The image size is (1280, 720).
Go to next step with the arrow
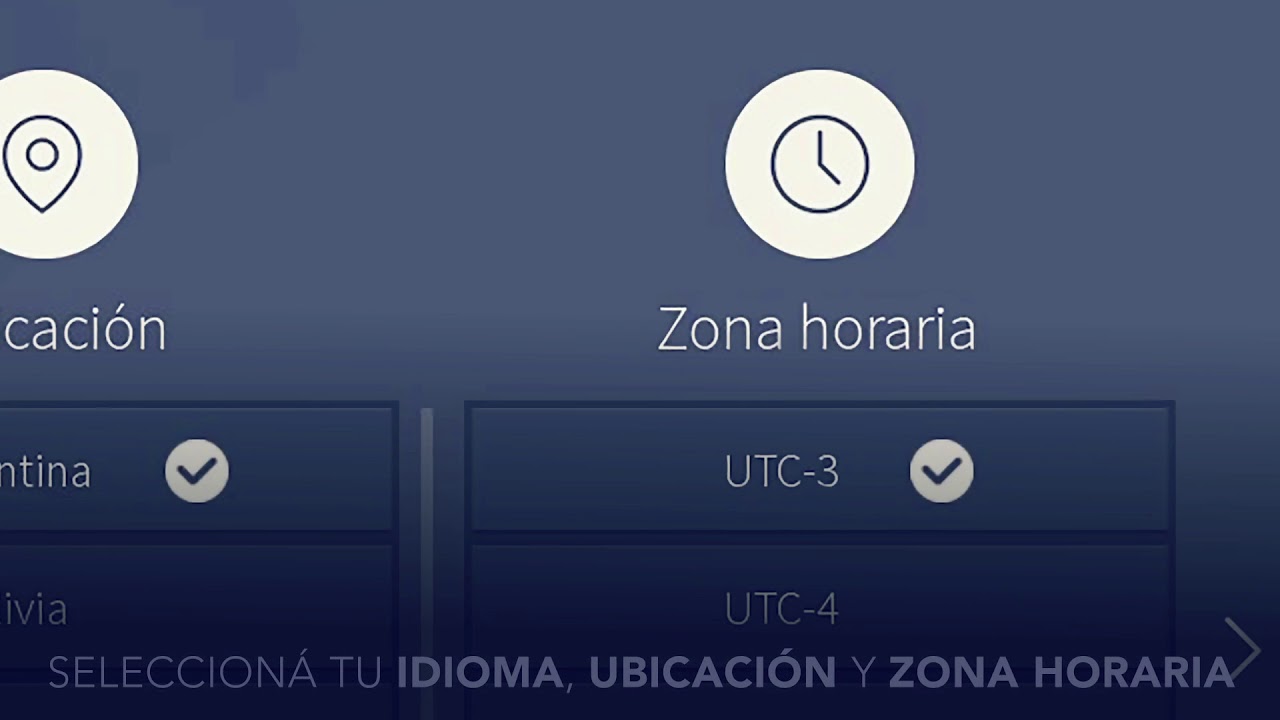[x=1243, y=648]
